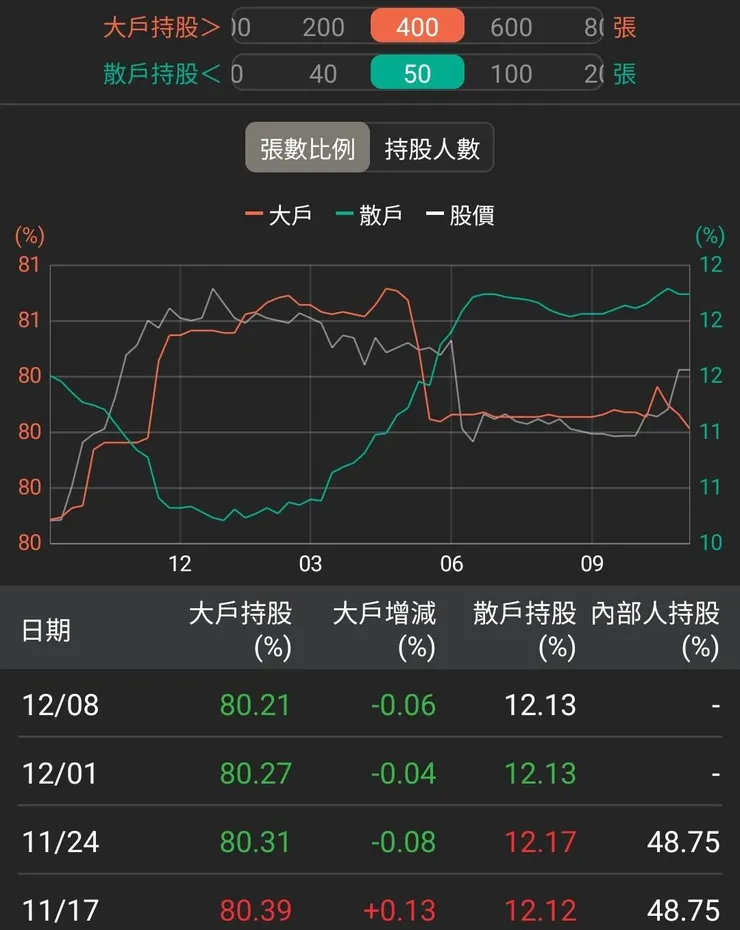This screenshot has height=930, width=740.
Task: Select the 張數比例 tab
Action: pyautogui.click(x=306, y=147)
